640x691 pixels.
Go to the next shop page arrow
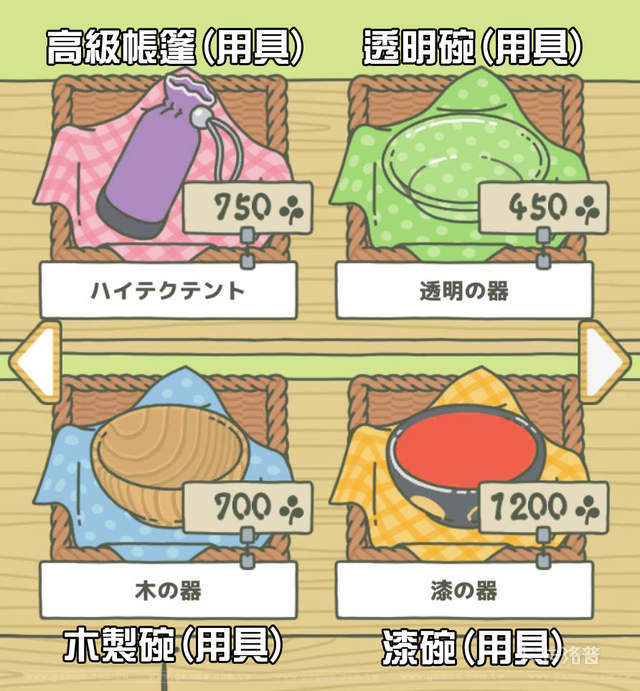pyautogui.click(x=606, y=360)
